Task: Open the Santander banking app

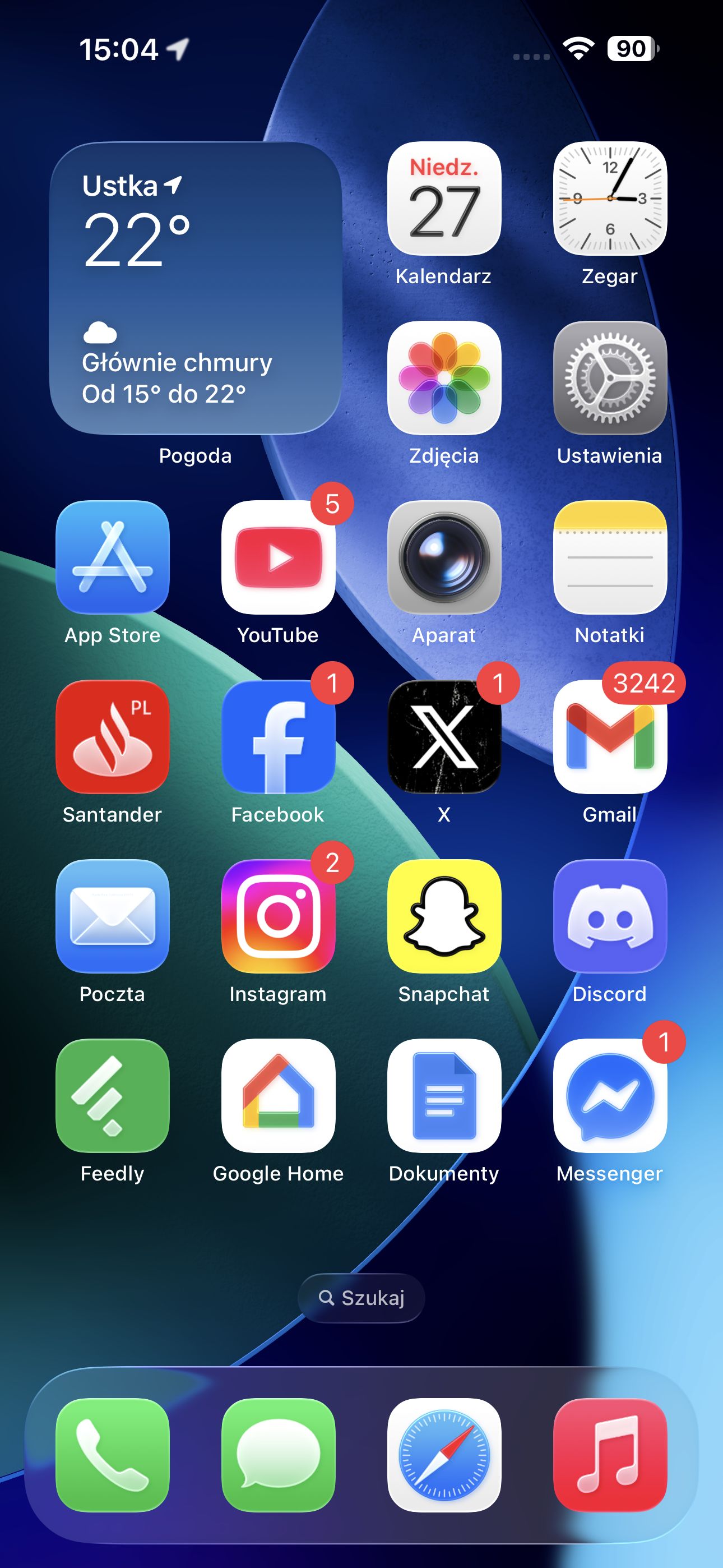Action: coord(113,736)
